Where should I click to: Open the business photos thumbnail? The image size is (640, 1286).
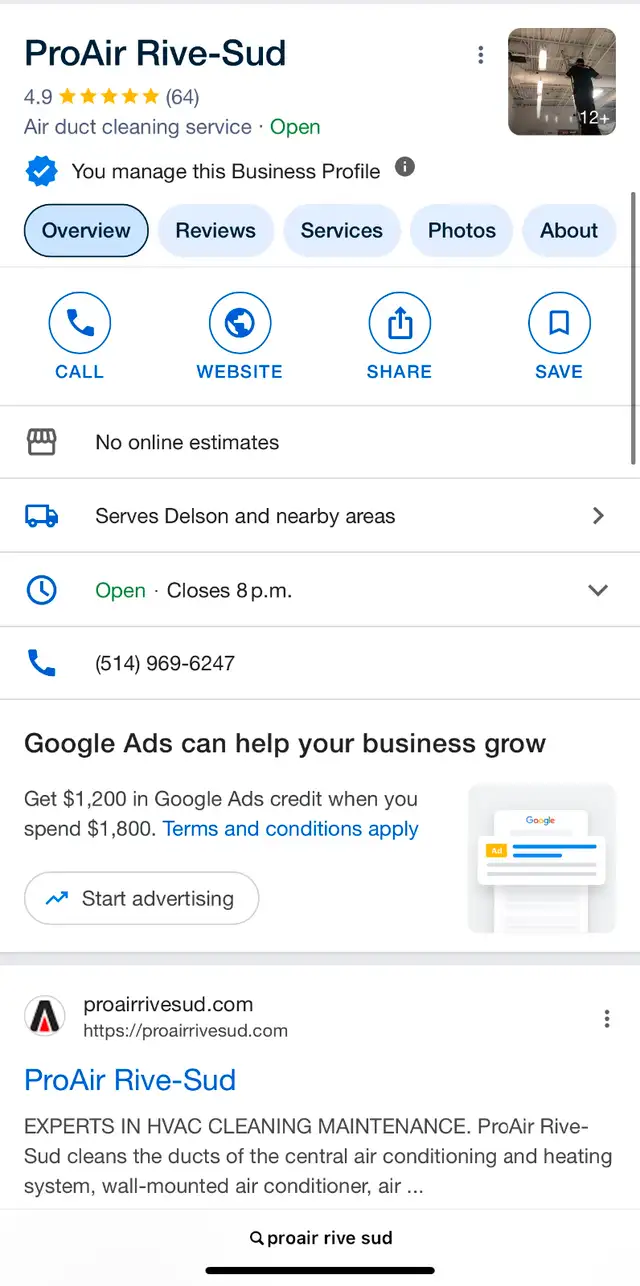coord(562,82)
